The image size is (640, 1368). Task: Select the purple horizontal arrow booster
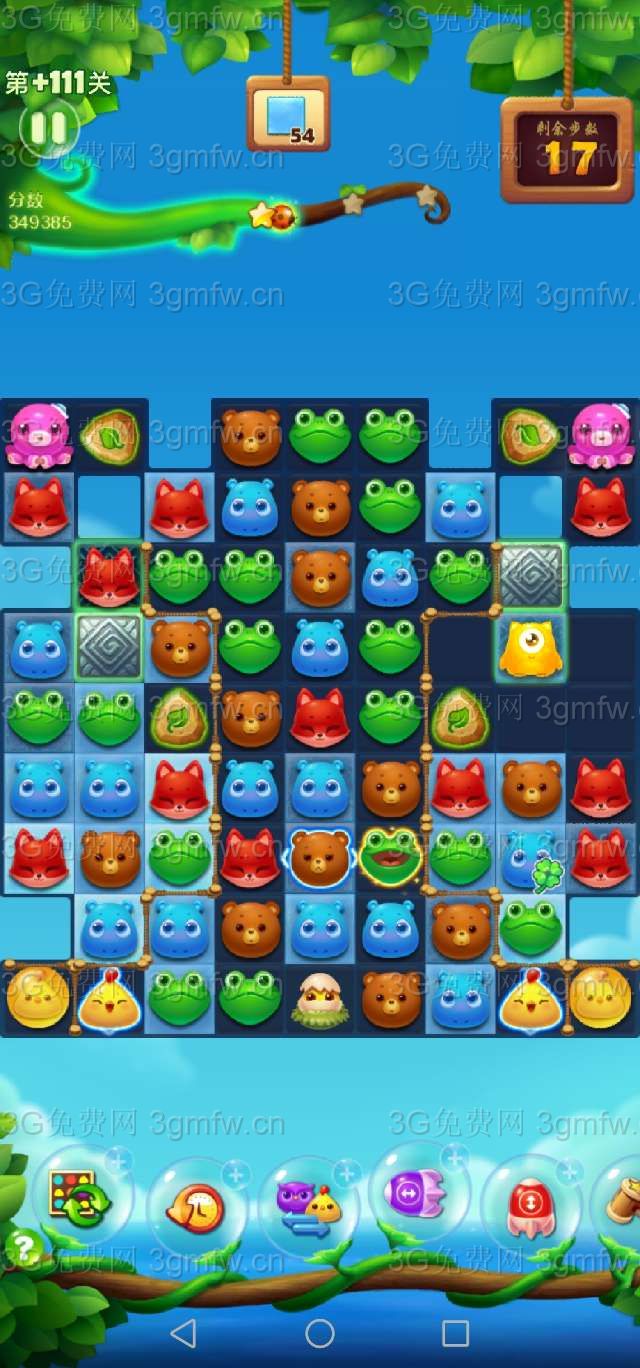point(418,1193)
